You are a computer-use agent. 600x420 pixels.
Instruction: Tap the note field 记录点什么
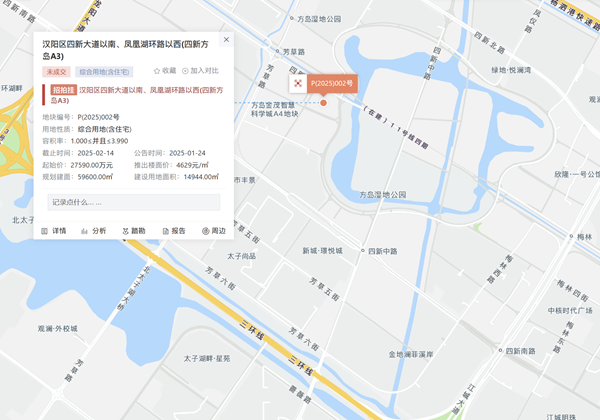point(133,202)
